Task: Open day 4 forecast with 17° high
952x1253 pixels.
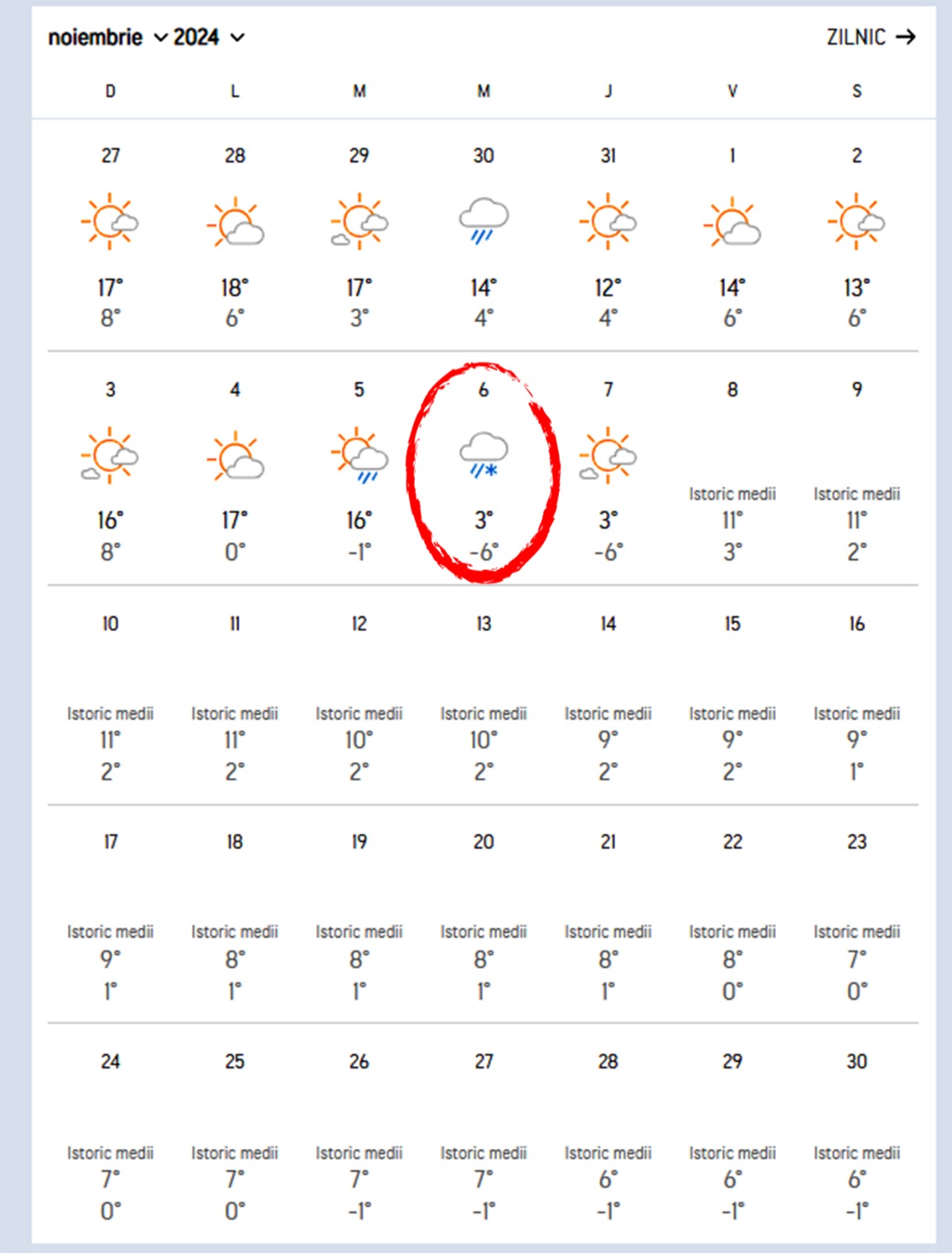Action: click(x=235, y=470)
